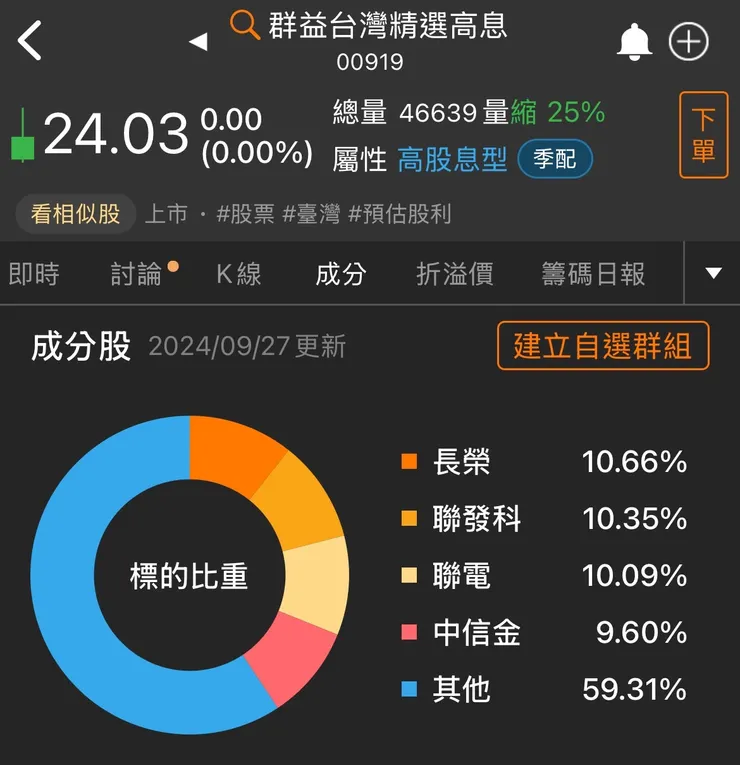The height and width of the screenshot is (765, 740).
Task: Switch to the 討論 tab
Action: [x=138, y=273]
